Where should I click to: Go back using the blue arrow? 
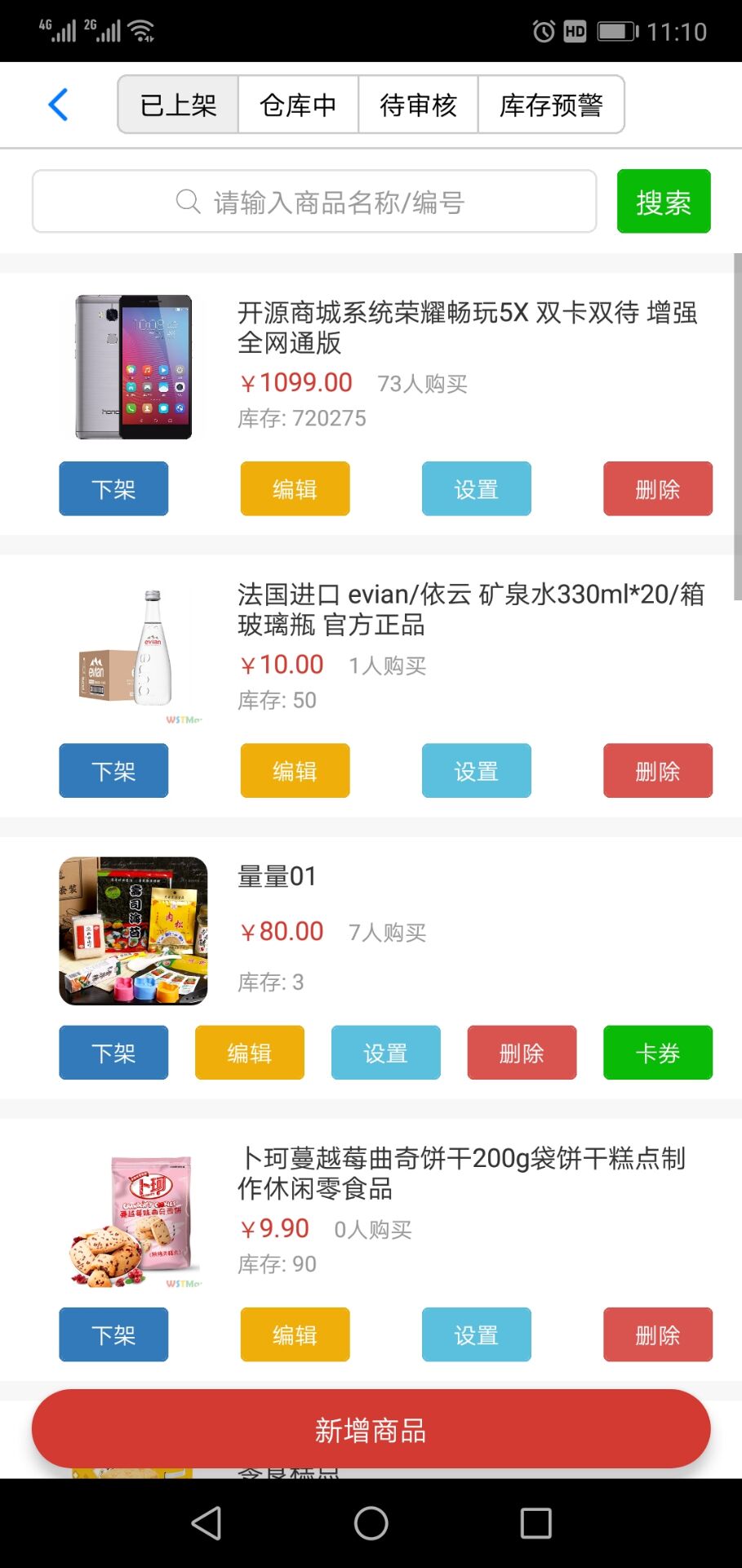point(58,105)
